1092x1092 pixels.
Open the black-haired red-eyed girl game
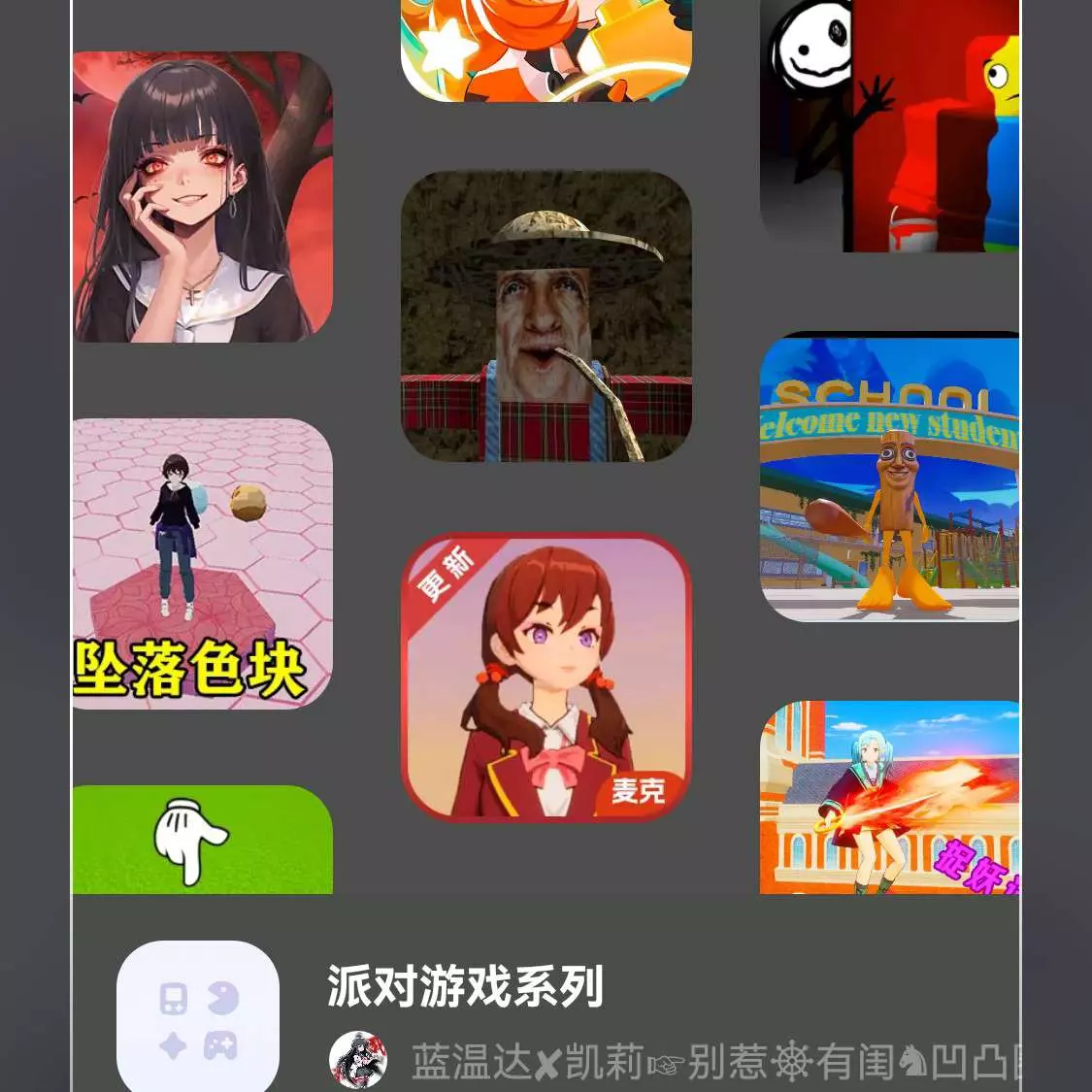click(202, 196)
